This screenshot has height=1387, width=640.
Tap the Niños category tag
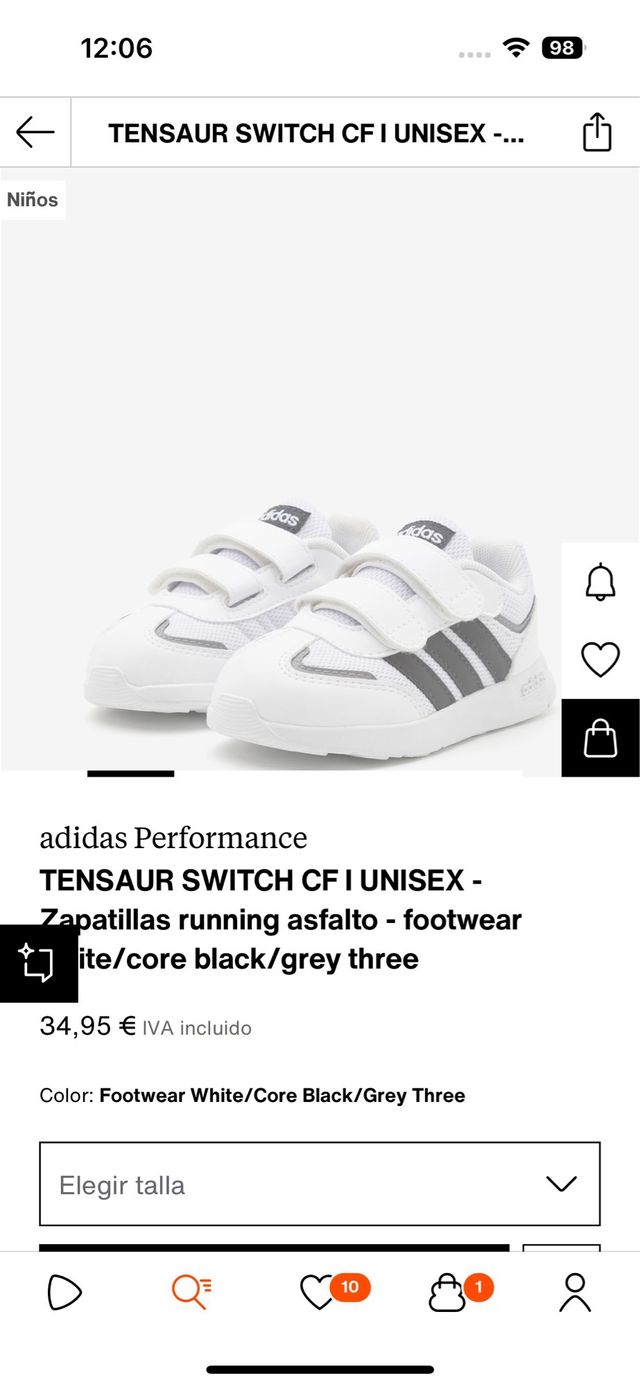point(33,200)
